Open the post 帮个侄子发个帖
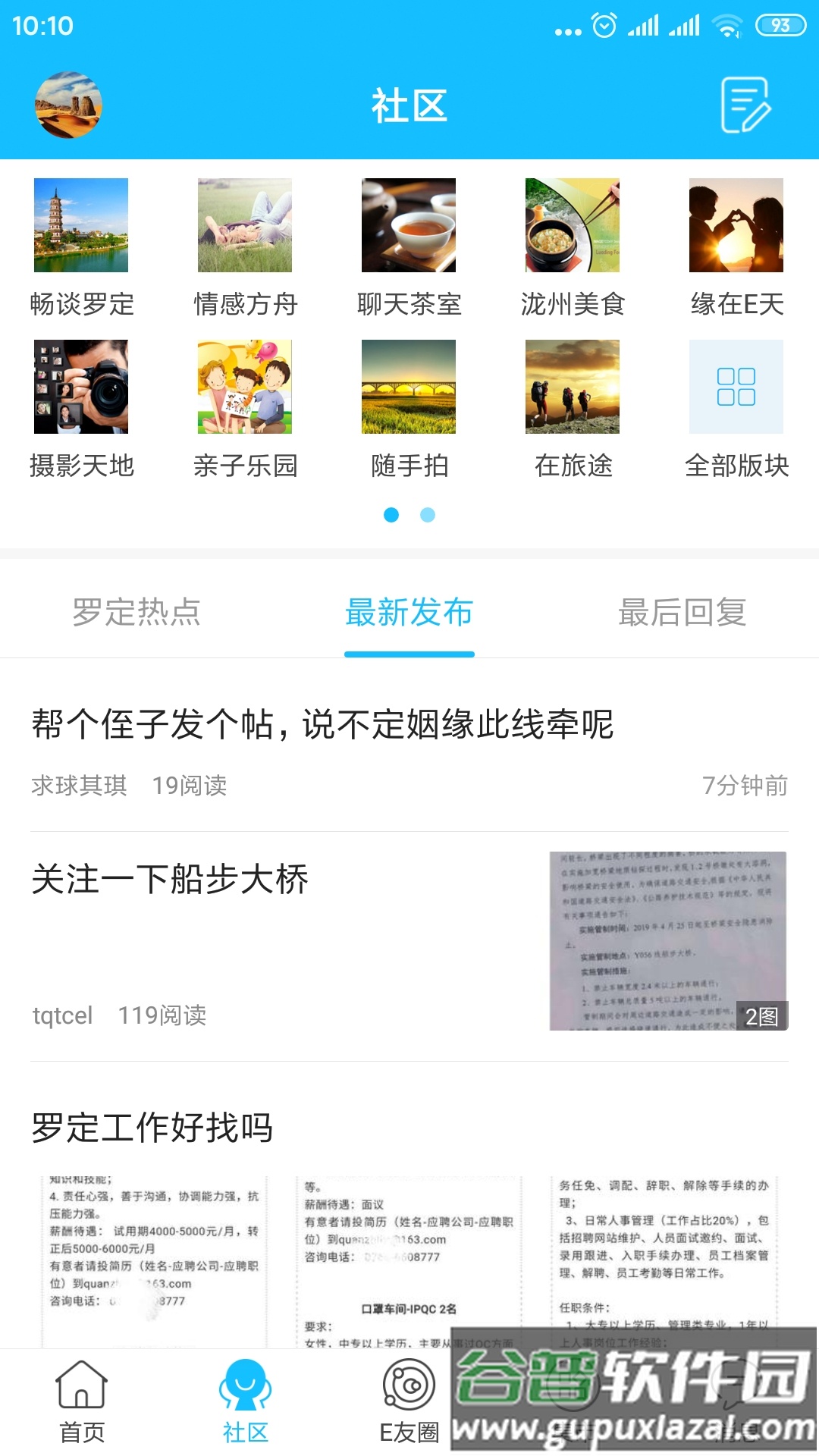Screen dimensions: 819x1456 pyautogui.click(x=325, y=725)
